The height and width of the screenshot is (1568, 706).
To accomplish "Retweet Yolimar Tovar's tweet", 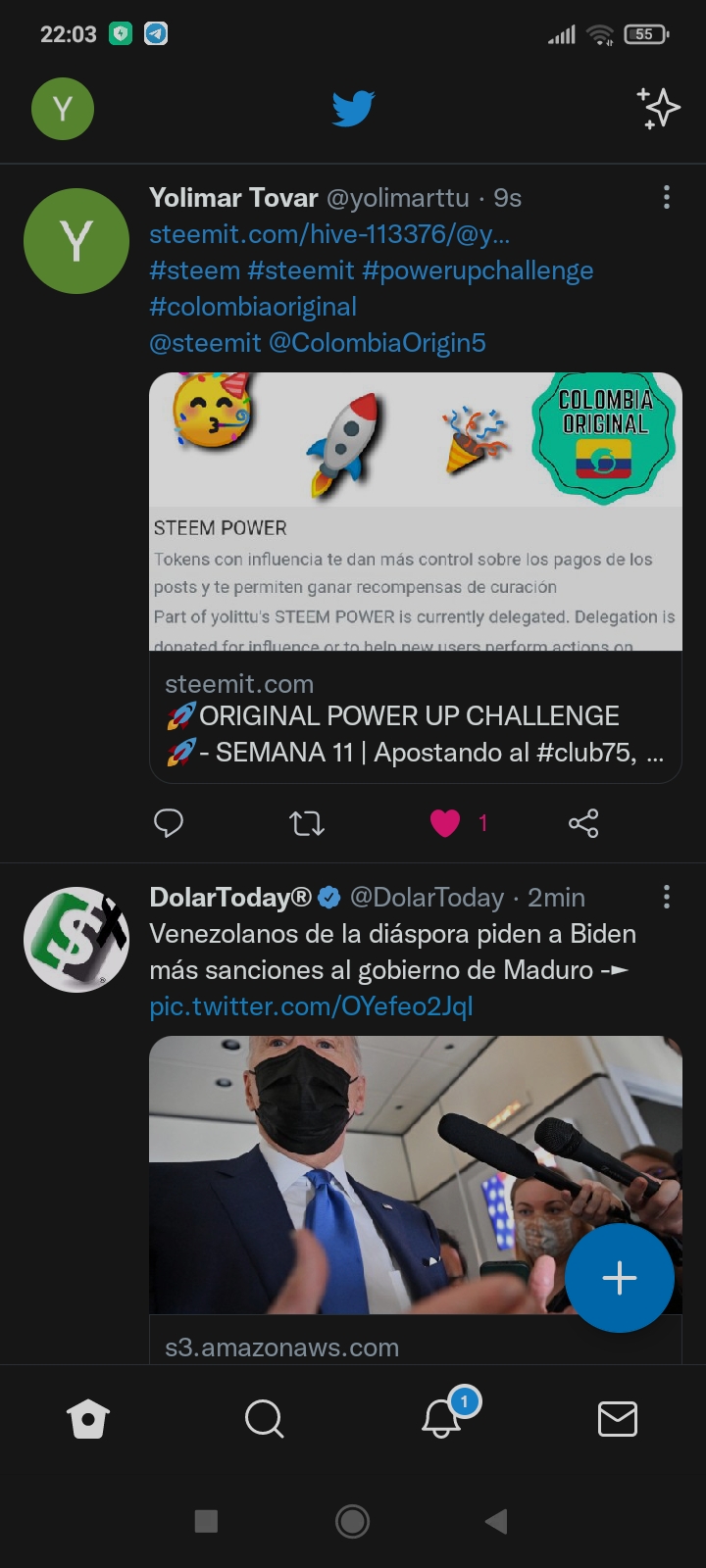I will 307,823.
